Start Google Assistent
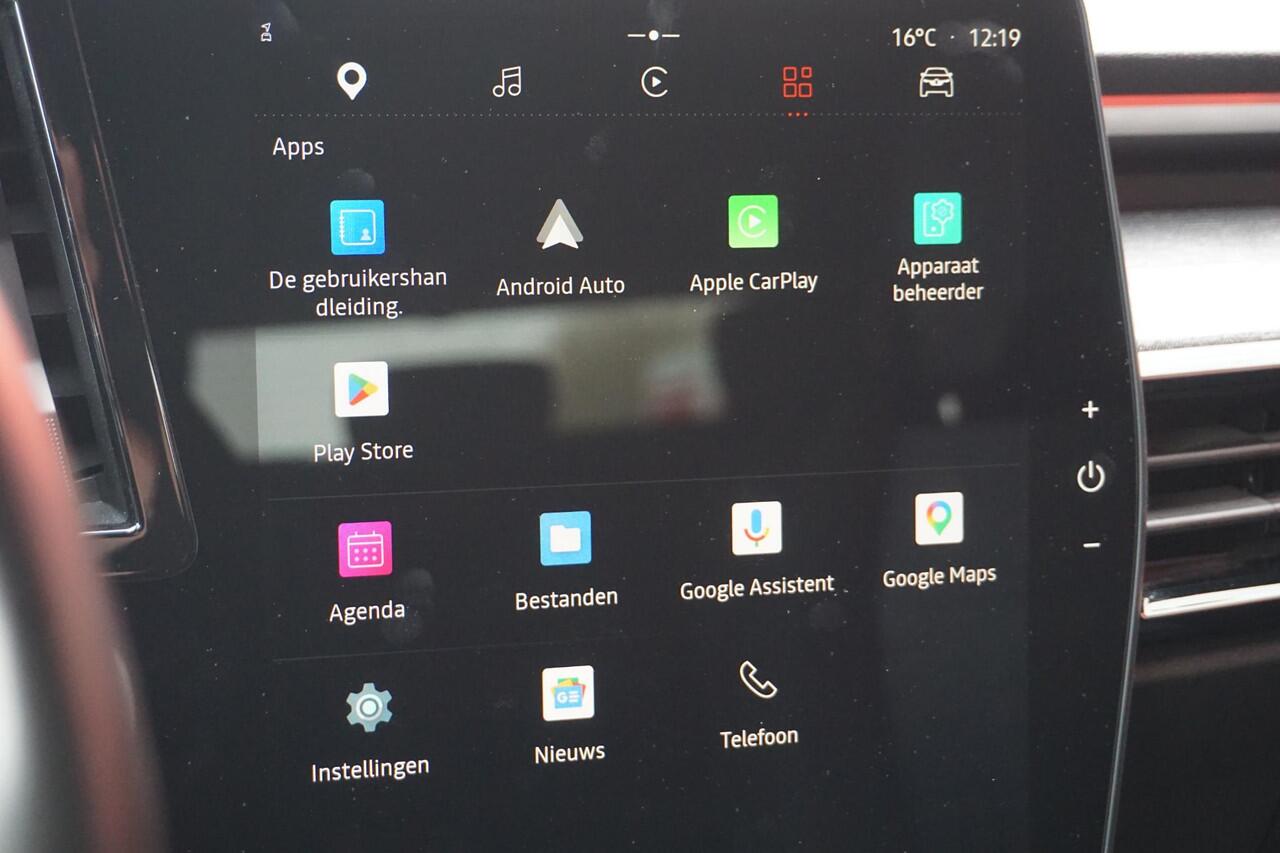The width and height of the screenshot is (1280, 853). click(x=756, y=529)
